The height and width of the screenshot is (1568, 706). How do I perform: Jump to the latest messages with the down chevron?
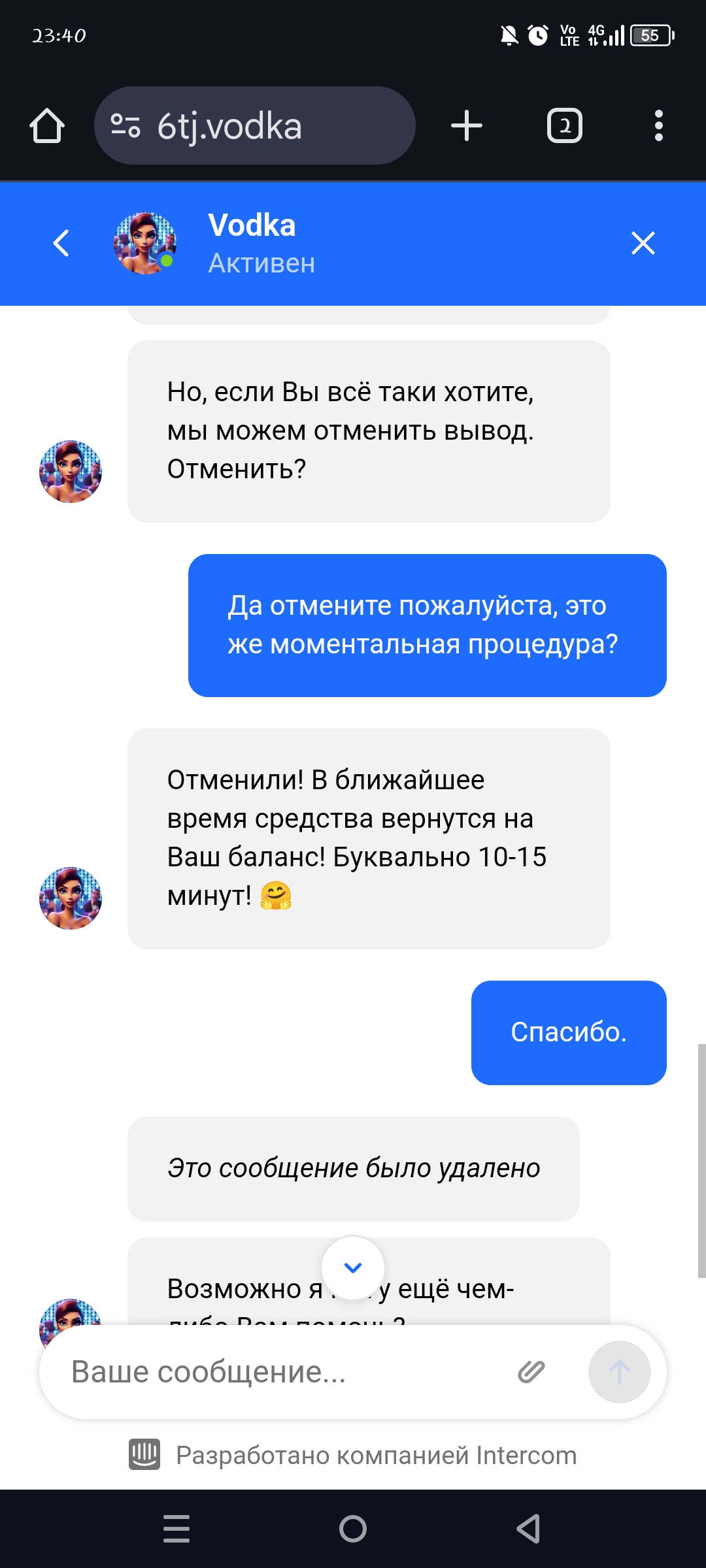pos(353,1267)
